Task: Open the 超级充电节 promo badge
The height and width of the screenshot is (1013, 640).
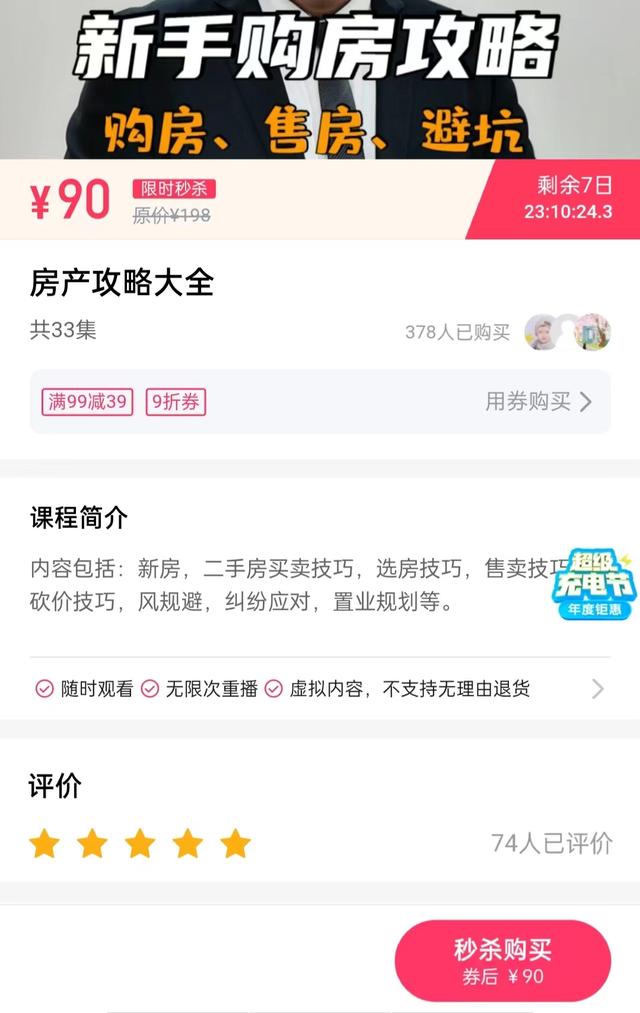Action: click(x=594, y=582)
